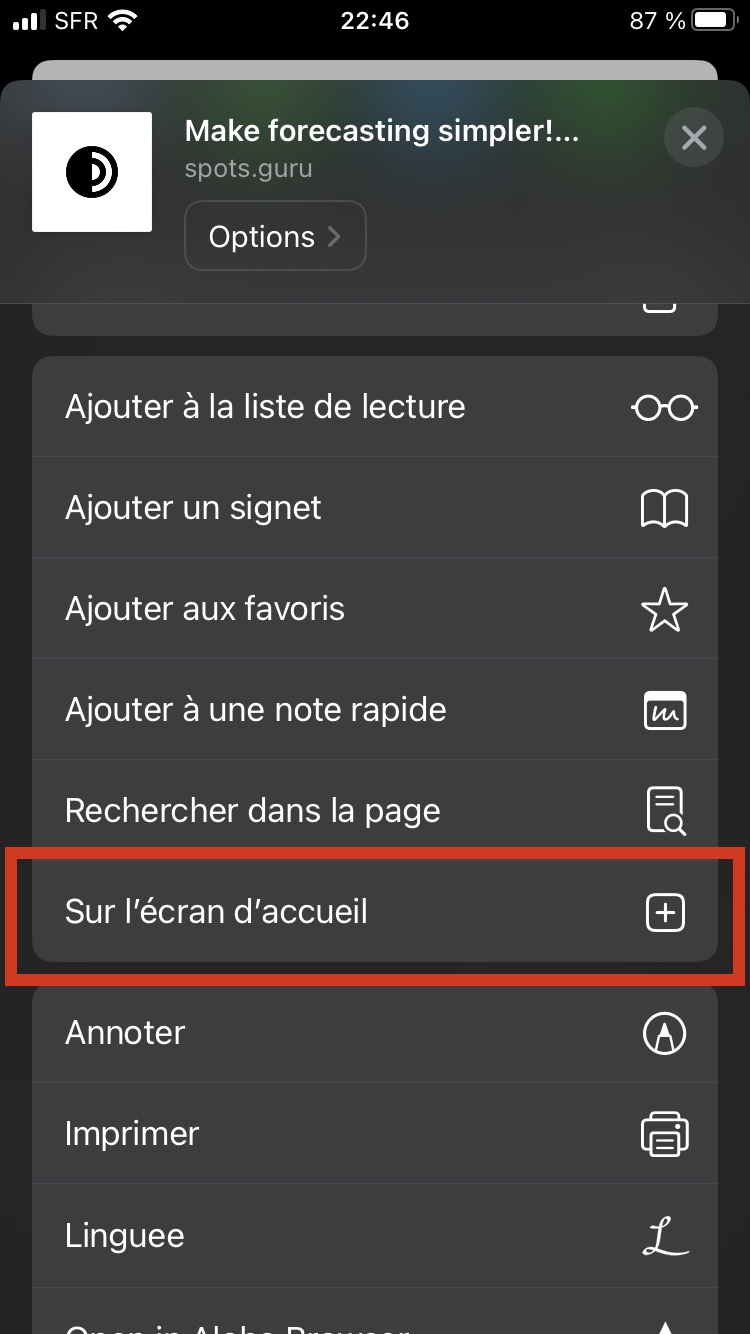Select Ajouter à la liste de lecture
Image resolution: width=750 pixels, height=1334 pixels.
[375, 407]
